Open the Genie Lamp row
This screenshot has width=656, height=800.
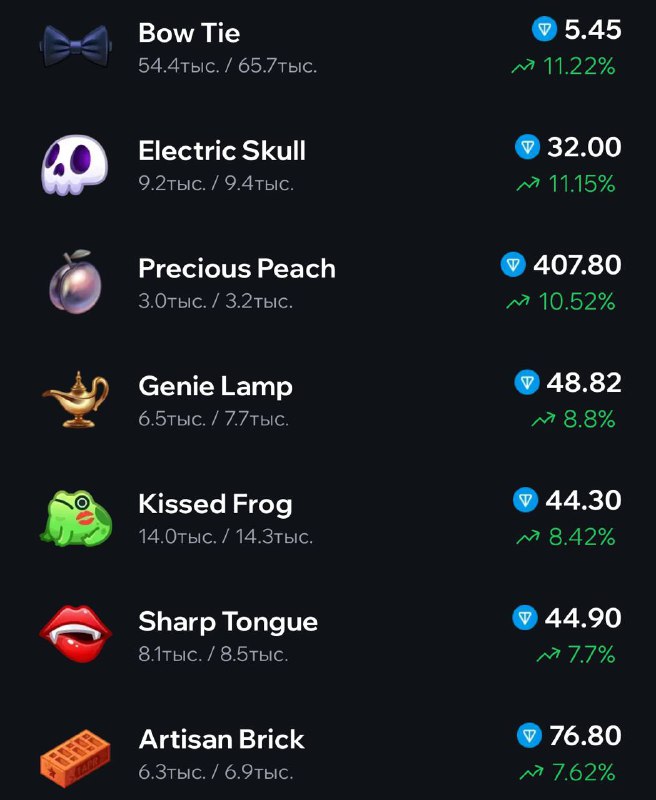215,386
